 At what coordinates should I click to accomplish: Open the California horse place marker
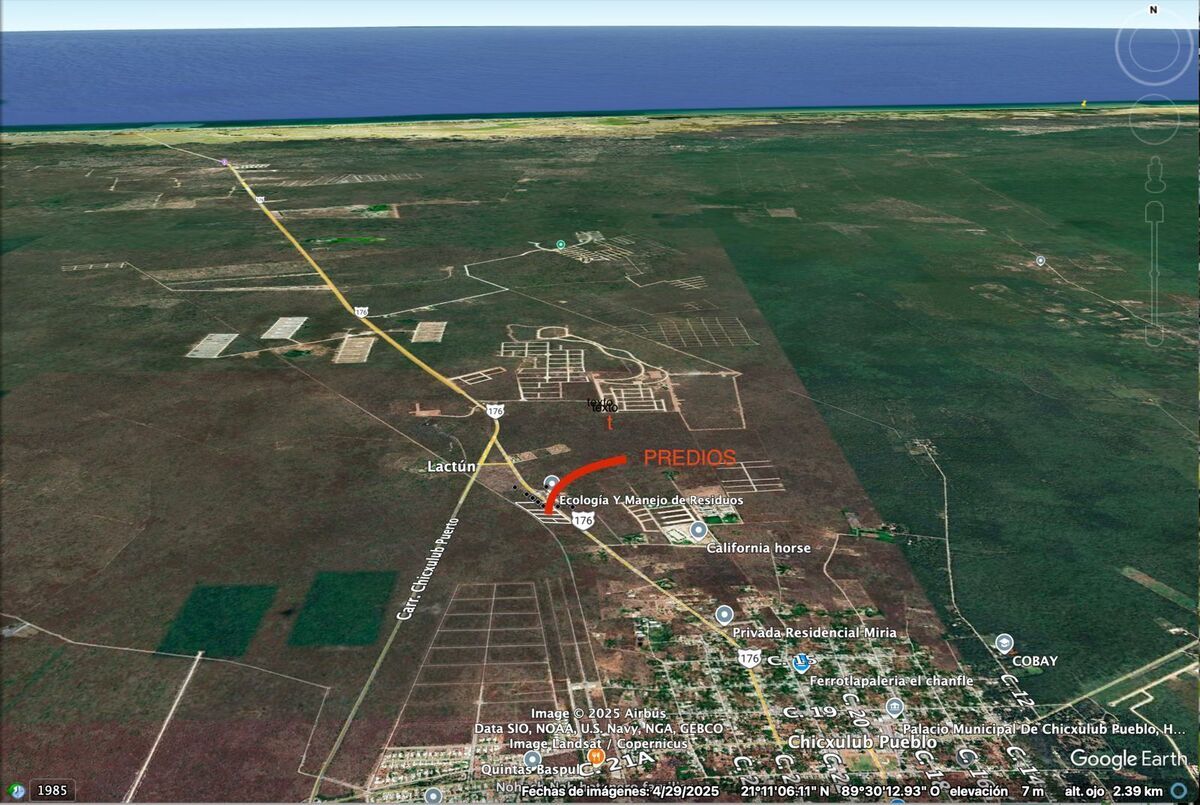pos(698,530)
